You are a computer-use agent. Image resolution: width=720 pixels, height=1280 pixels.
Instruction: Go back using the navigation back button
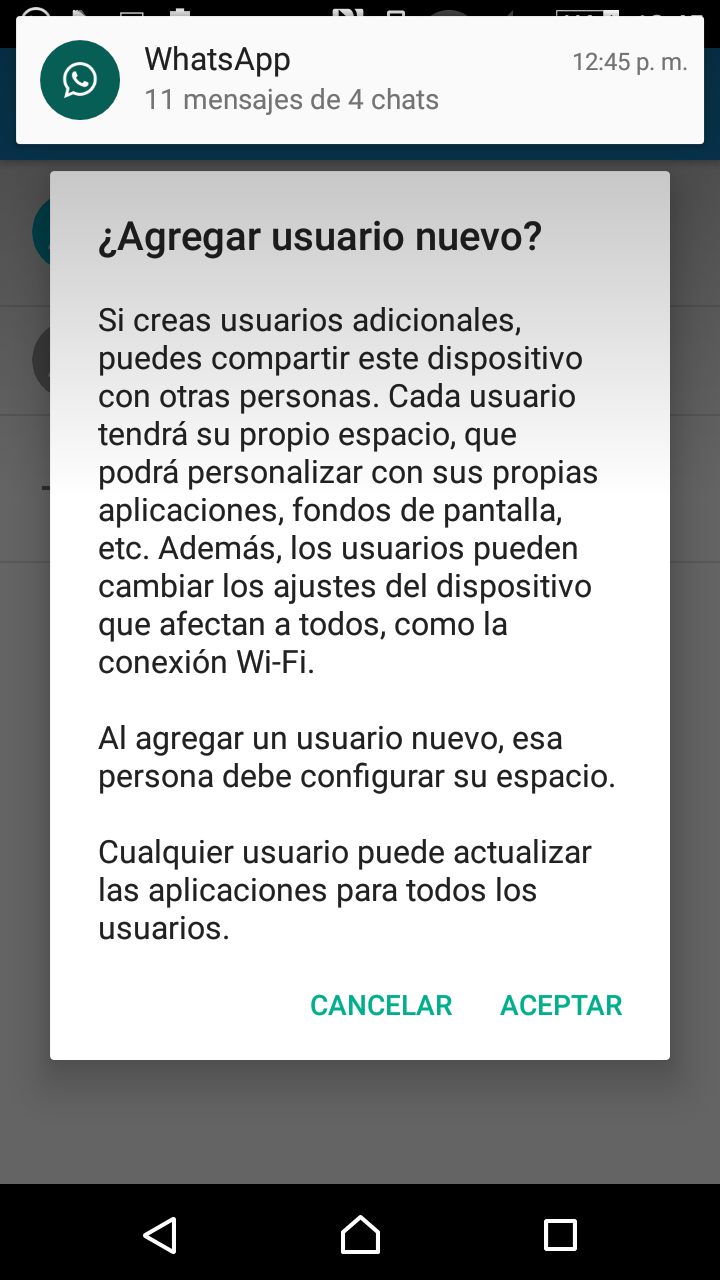tap(160, 1235)
